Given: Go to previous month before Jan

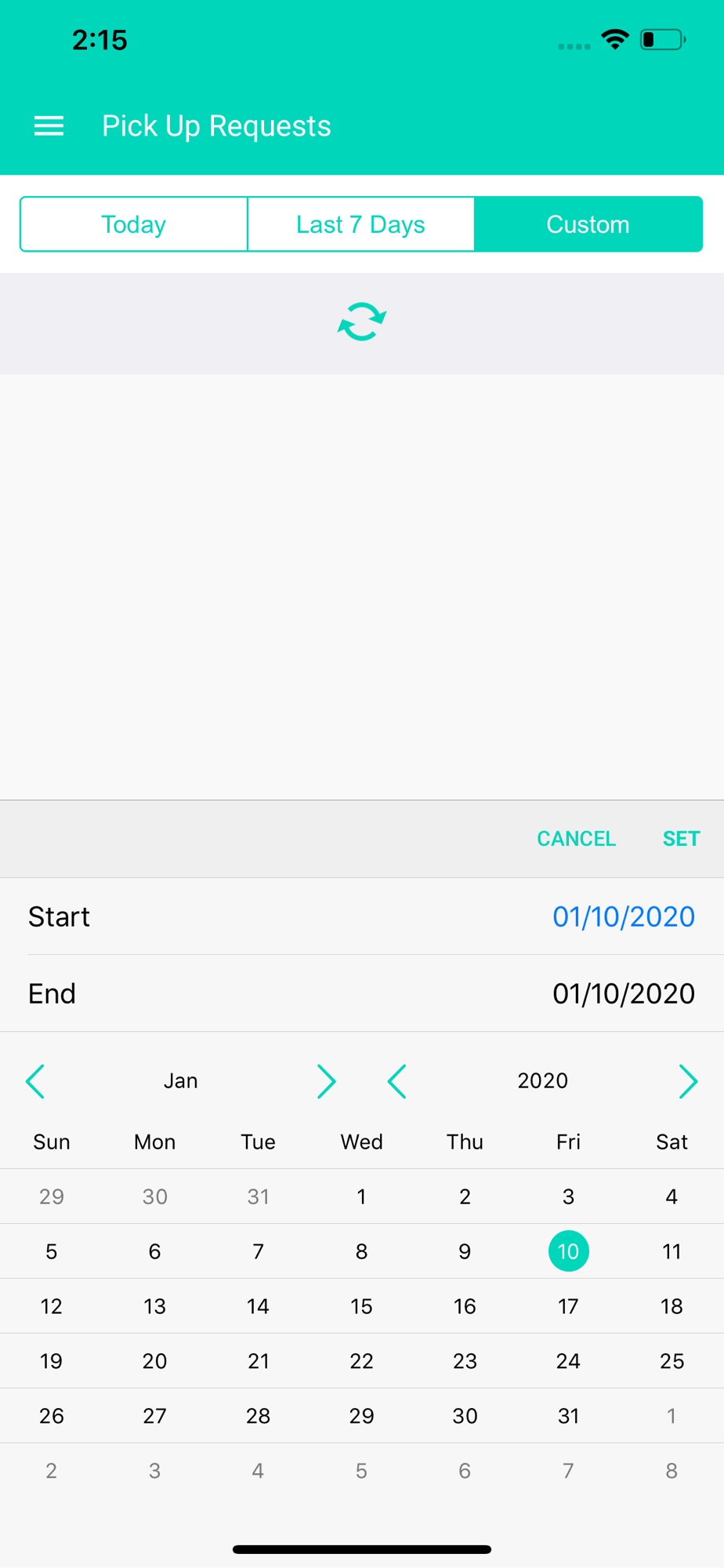Looking at the screenshot, I should (x=35, y=1081).
